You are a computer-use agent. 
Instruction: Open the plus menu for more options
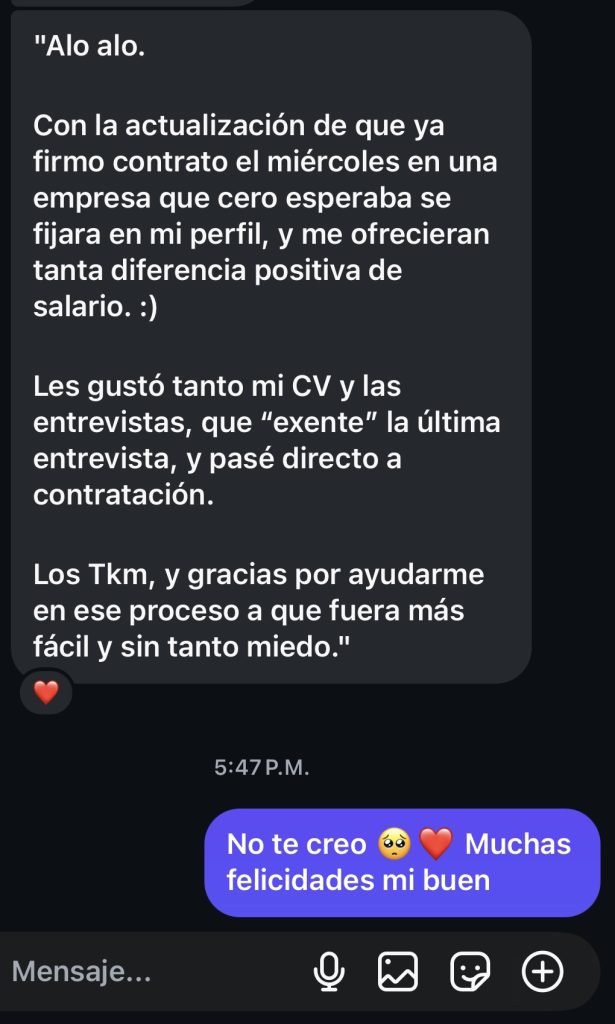point(542,972)
